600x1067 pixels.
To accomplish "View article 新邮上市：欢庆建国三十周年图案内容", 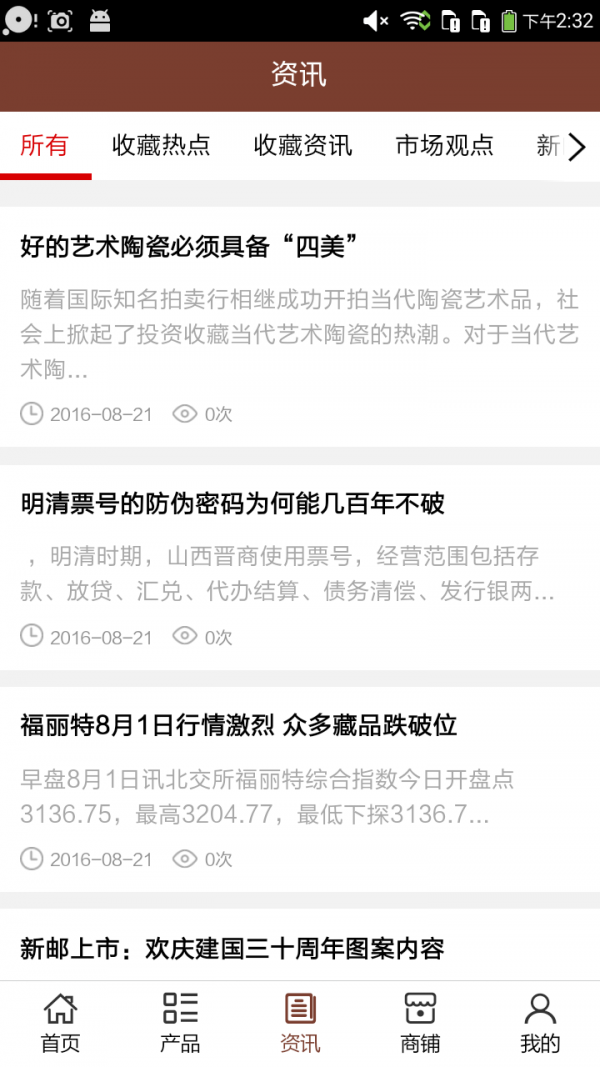I will click(x=232, y=948).
